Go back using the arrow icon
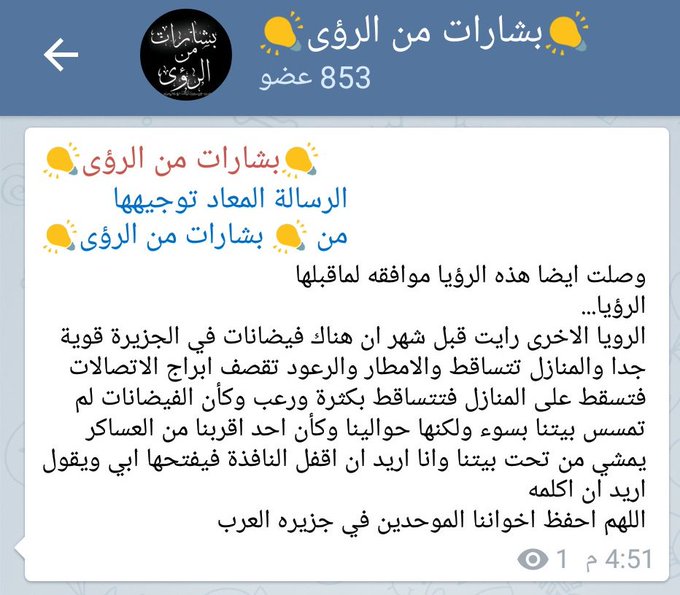This screenshot has width=680, height=595. [x=61, y=56]
